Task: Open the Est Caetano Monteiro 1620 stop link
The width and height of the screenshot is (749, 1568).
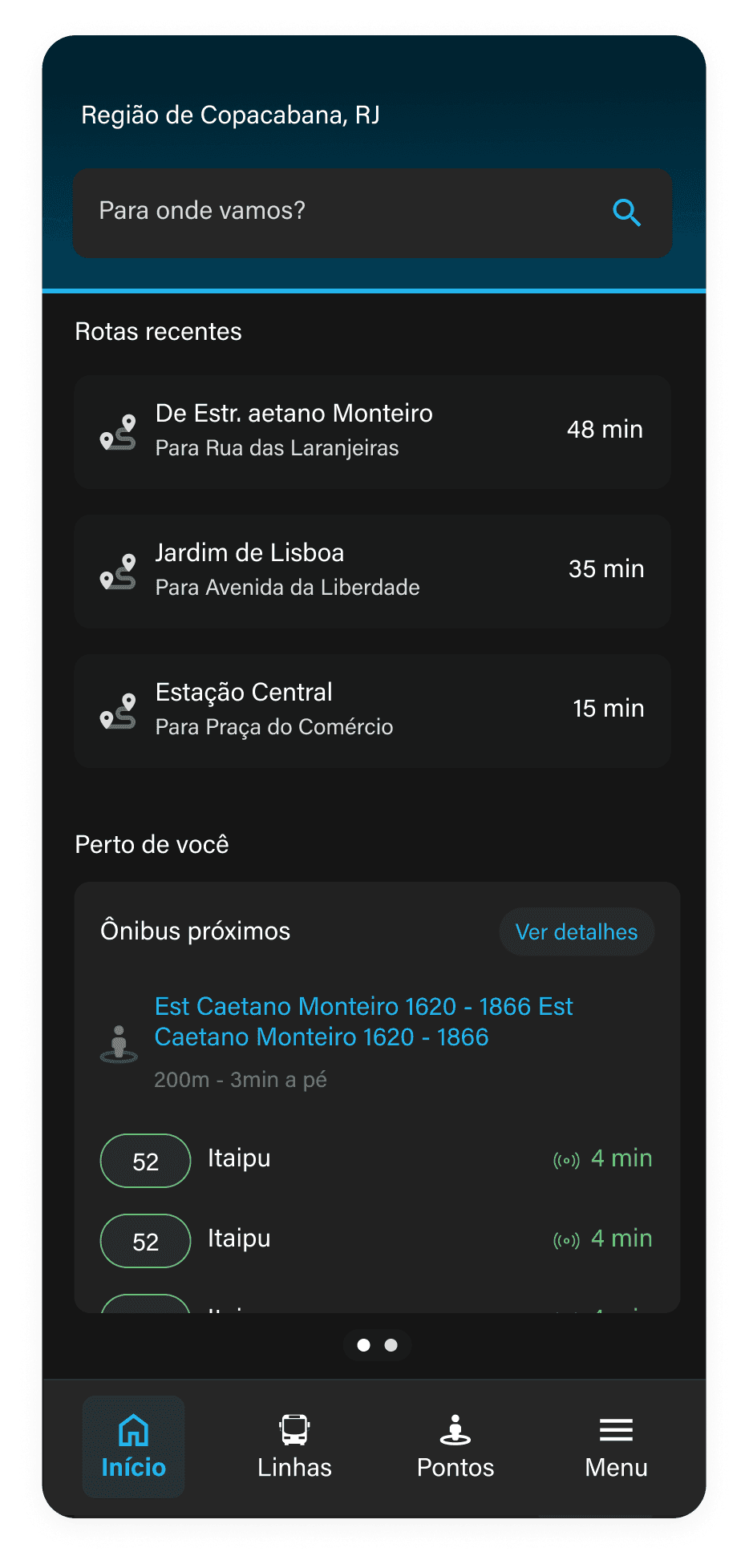Action: [363, 1021]
